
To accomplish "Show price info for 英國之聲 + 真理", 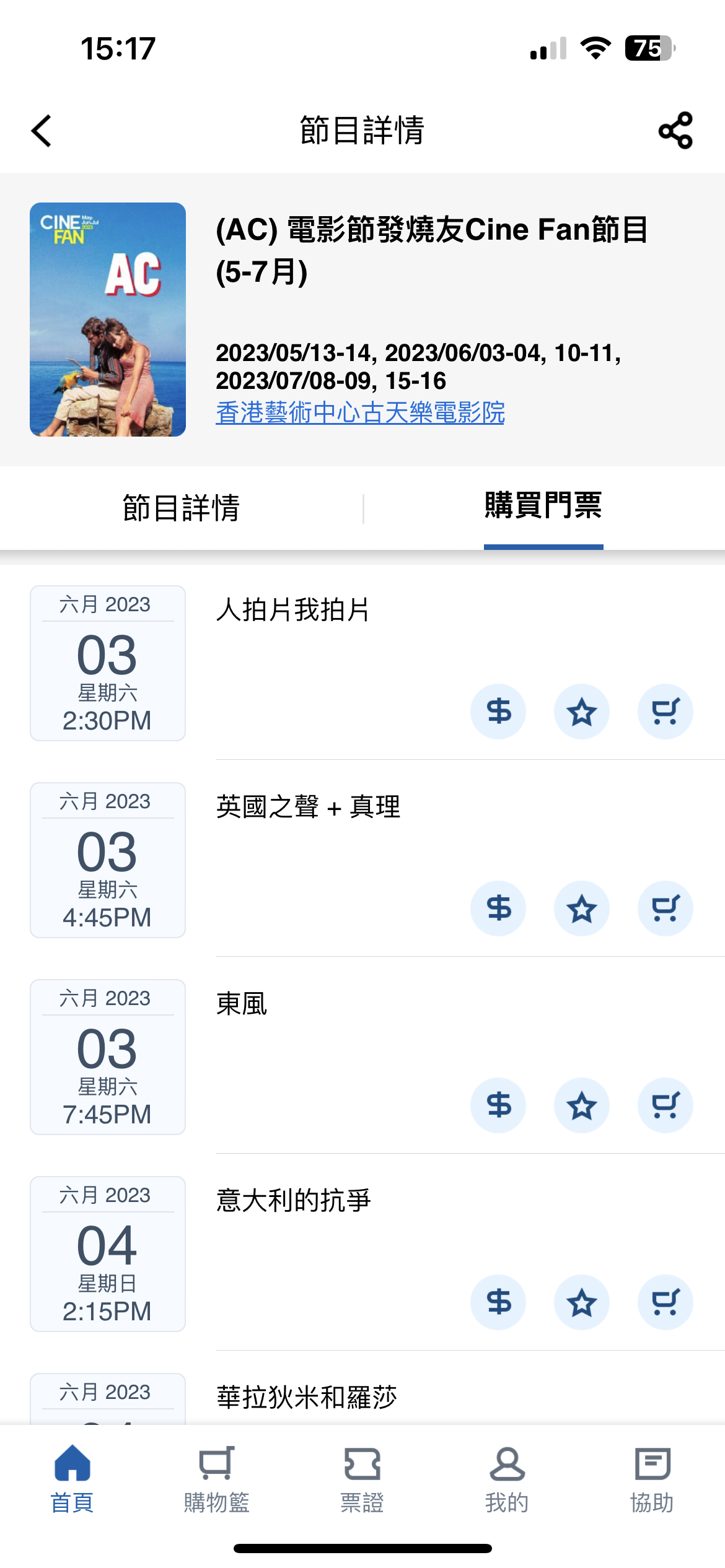I will click(498, 908).
